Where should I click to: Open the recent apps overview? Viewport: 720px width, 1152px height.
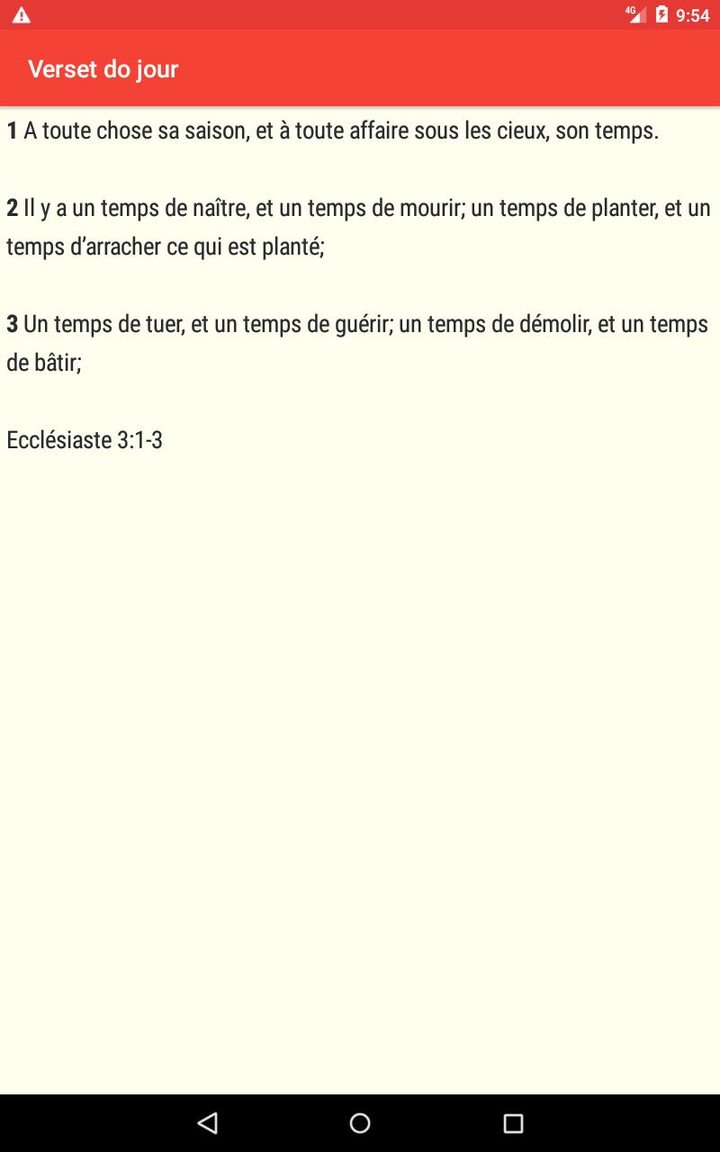(x=513, y=1123)
